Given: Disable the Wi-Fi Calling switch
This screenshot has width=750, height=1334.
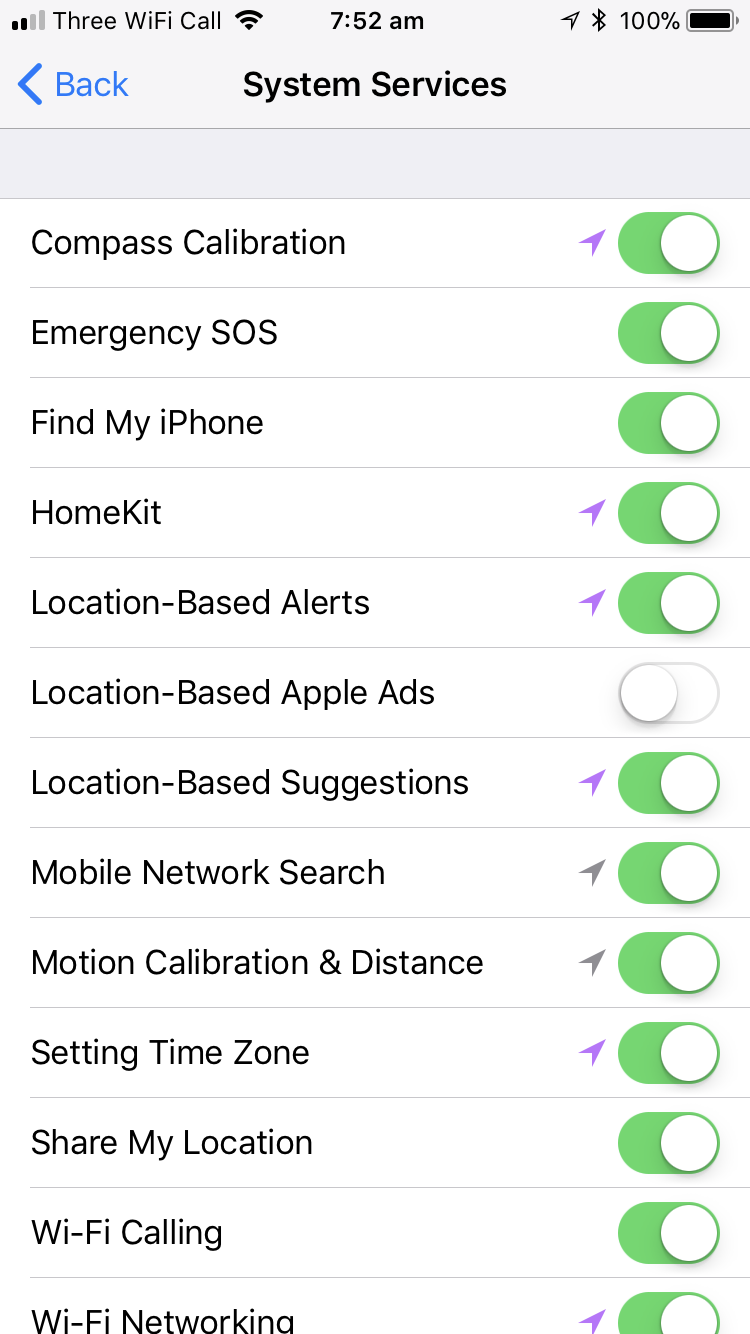Looking at the screenshot, I should 669,1233.
